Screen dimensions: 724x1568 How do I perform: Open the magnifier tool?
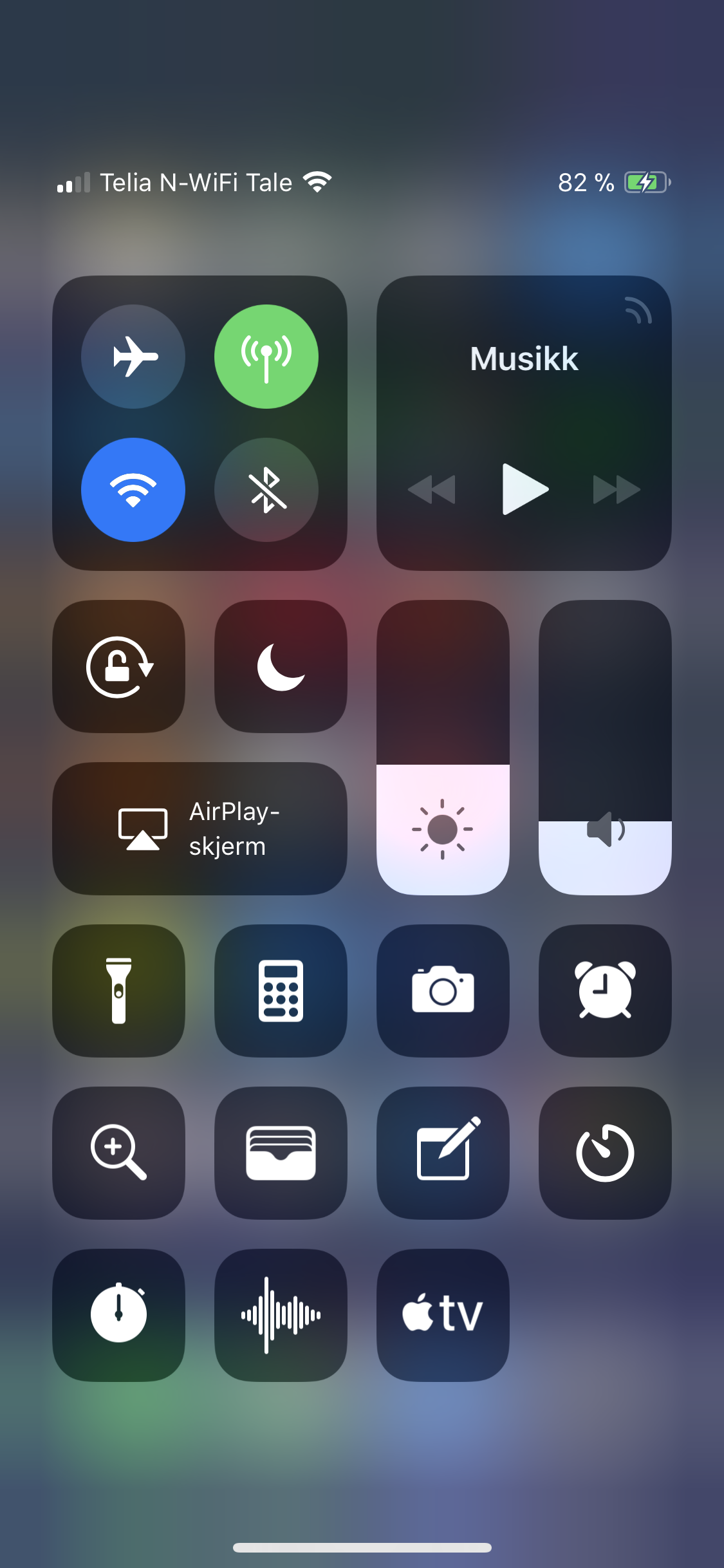119,1153
